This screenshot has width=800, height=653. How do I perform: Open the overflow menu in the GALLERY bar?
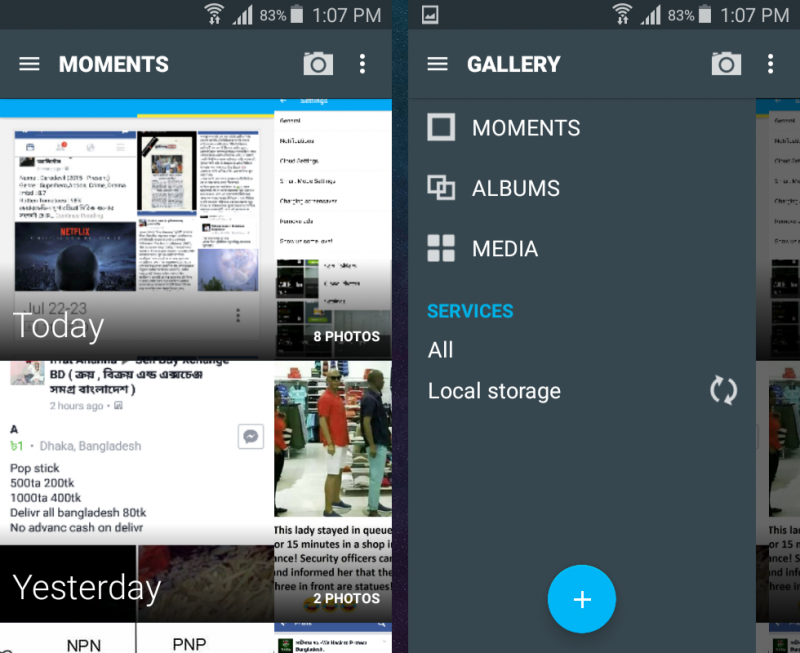pyautogui.click(x=770, y=64)
